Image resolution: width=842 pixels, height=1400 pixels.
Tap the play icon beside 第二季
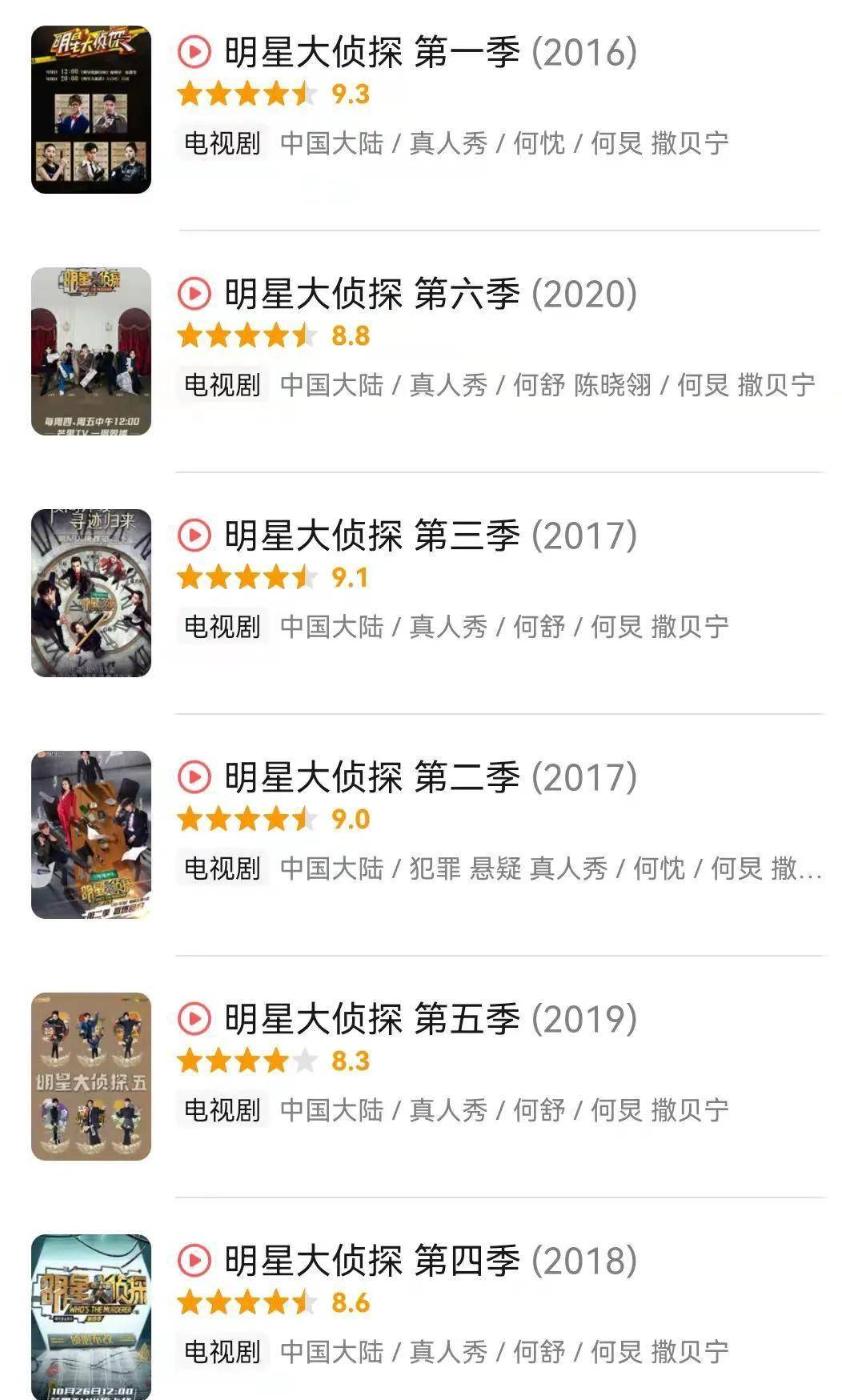[x=194, y=777]
